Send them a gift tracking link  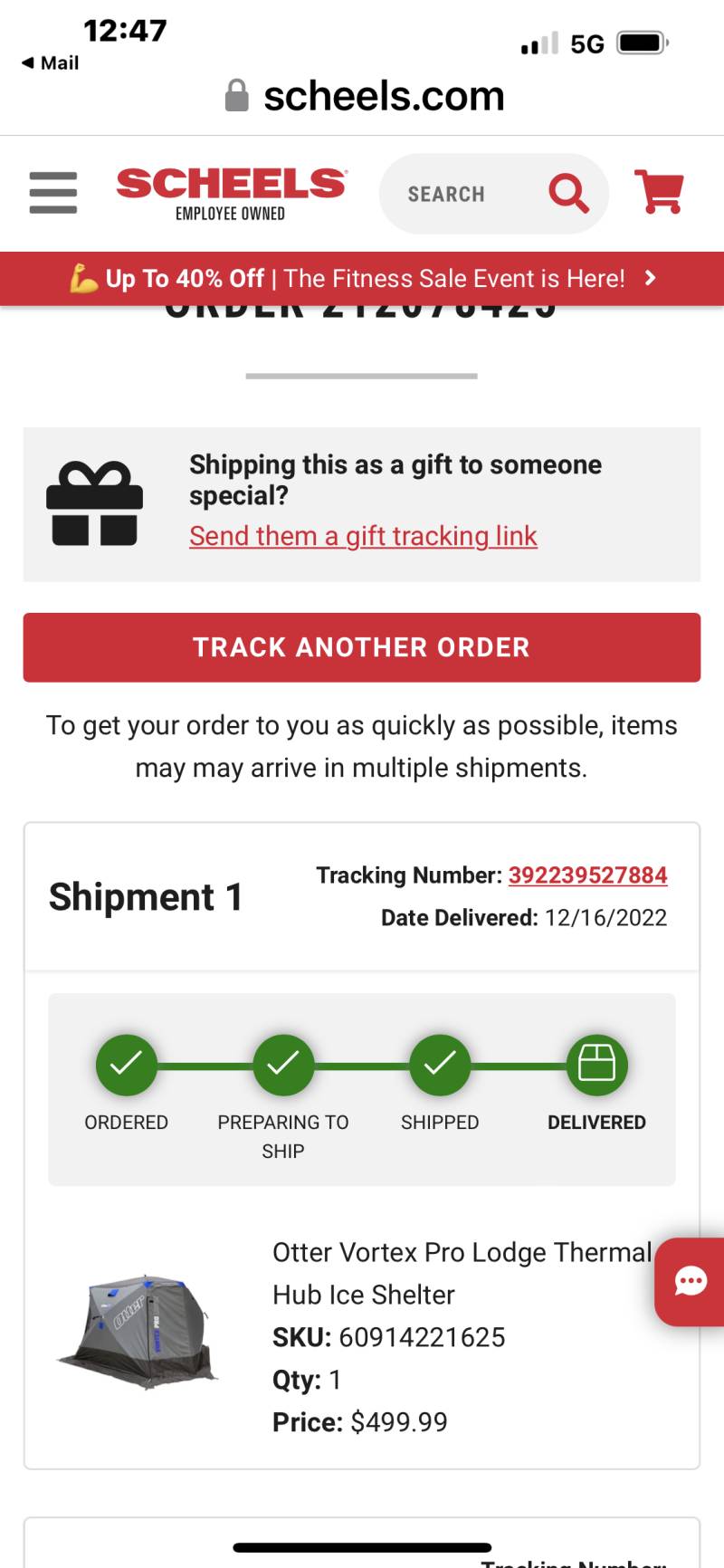click(363, 536)
